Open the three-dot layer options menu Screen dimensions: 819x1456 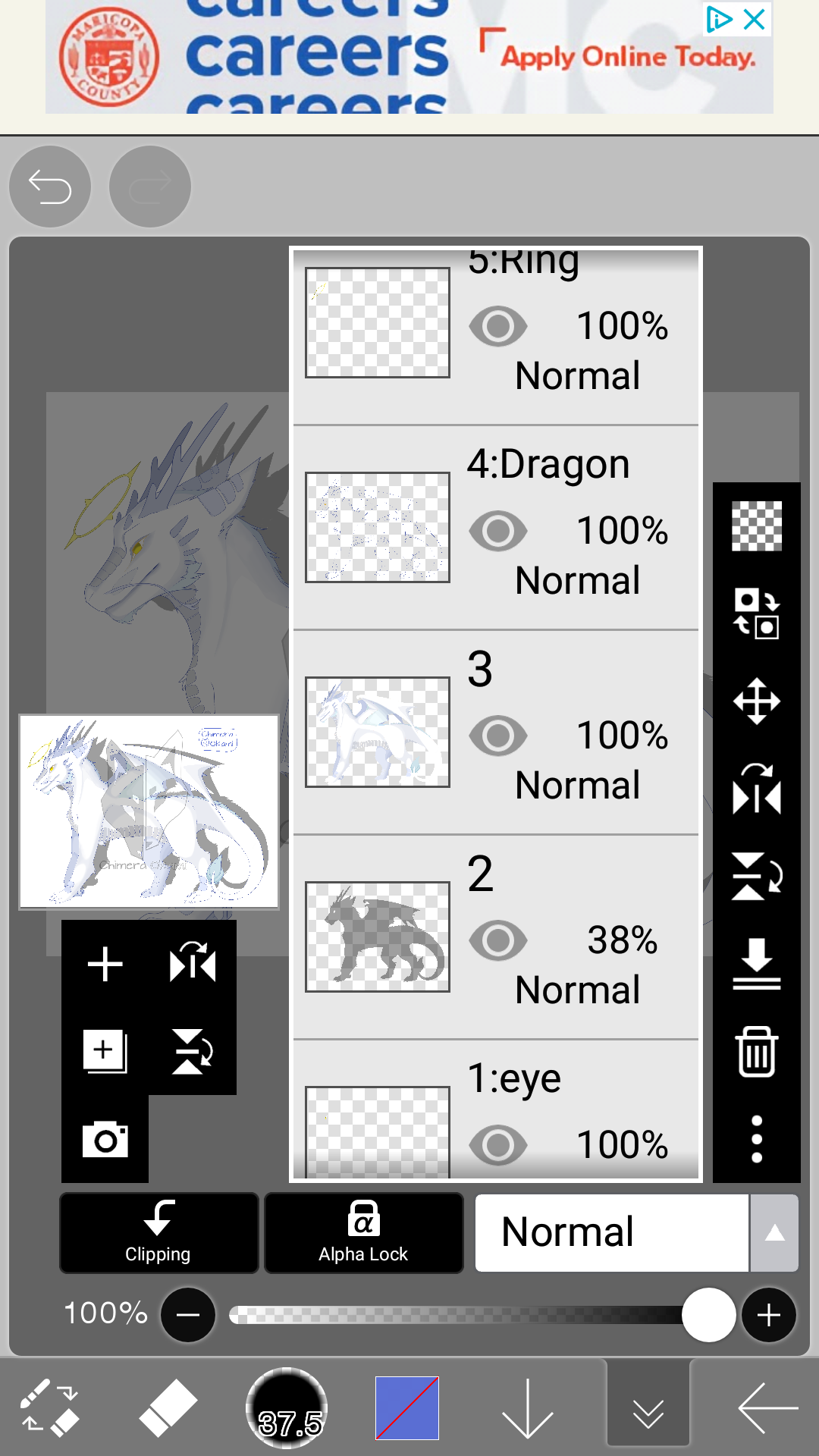click(x=756, y=1139)
